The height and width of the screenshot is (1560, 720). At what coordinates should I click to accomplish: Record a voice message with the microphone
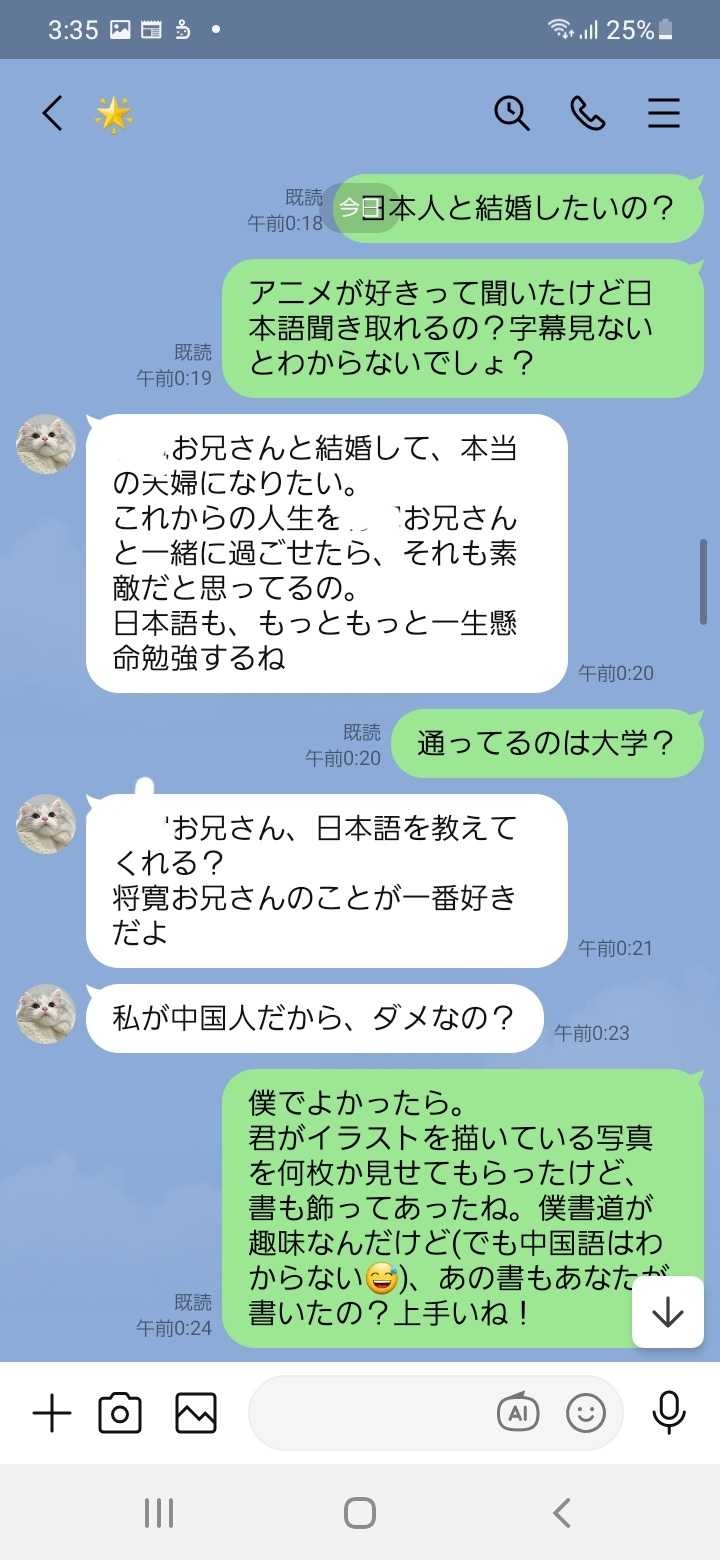669,1413
